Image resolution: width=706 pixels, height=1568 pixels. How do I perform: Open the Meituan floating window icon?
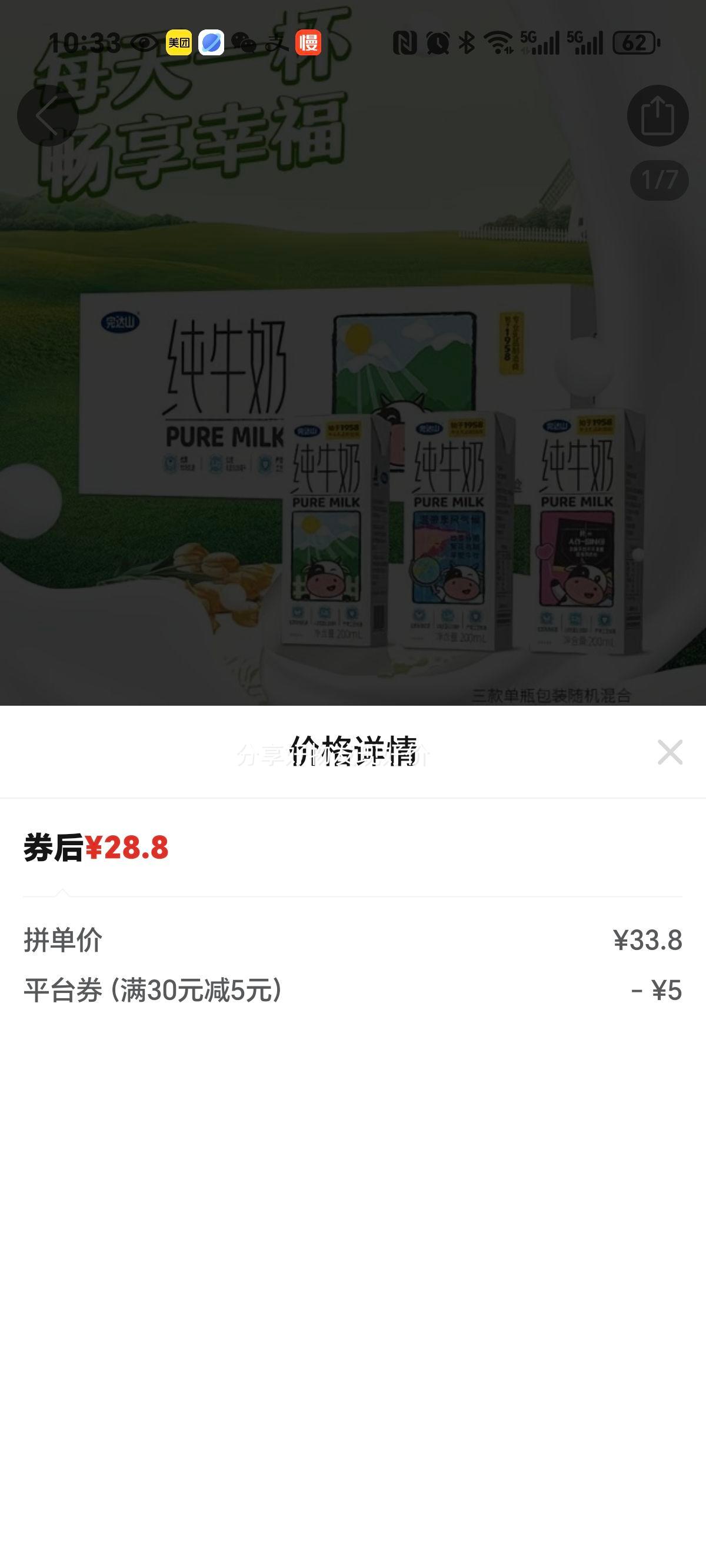tap(178, 41)
